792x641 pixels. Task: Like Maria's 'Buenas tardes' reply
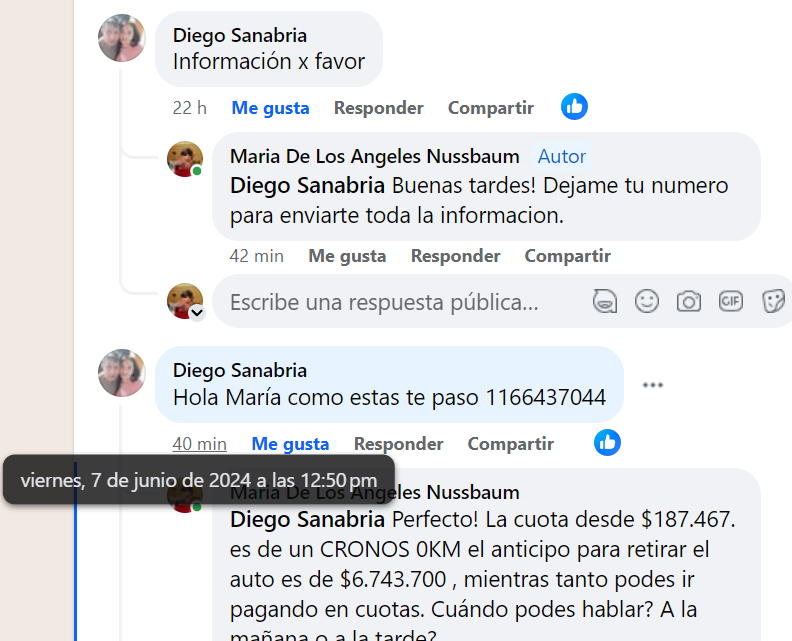pos(347,256)
